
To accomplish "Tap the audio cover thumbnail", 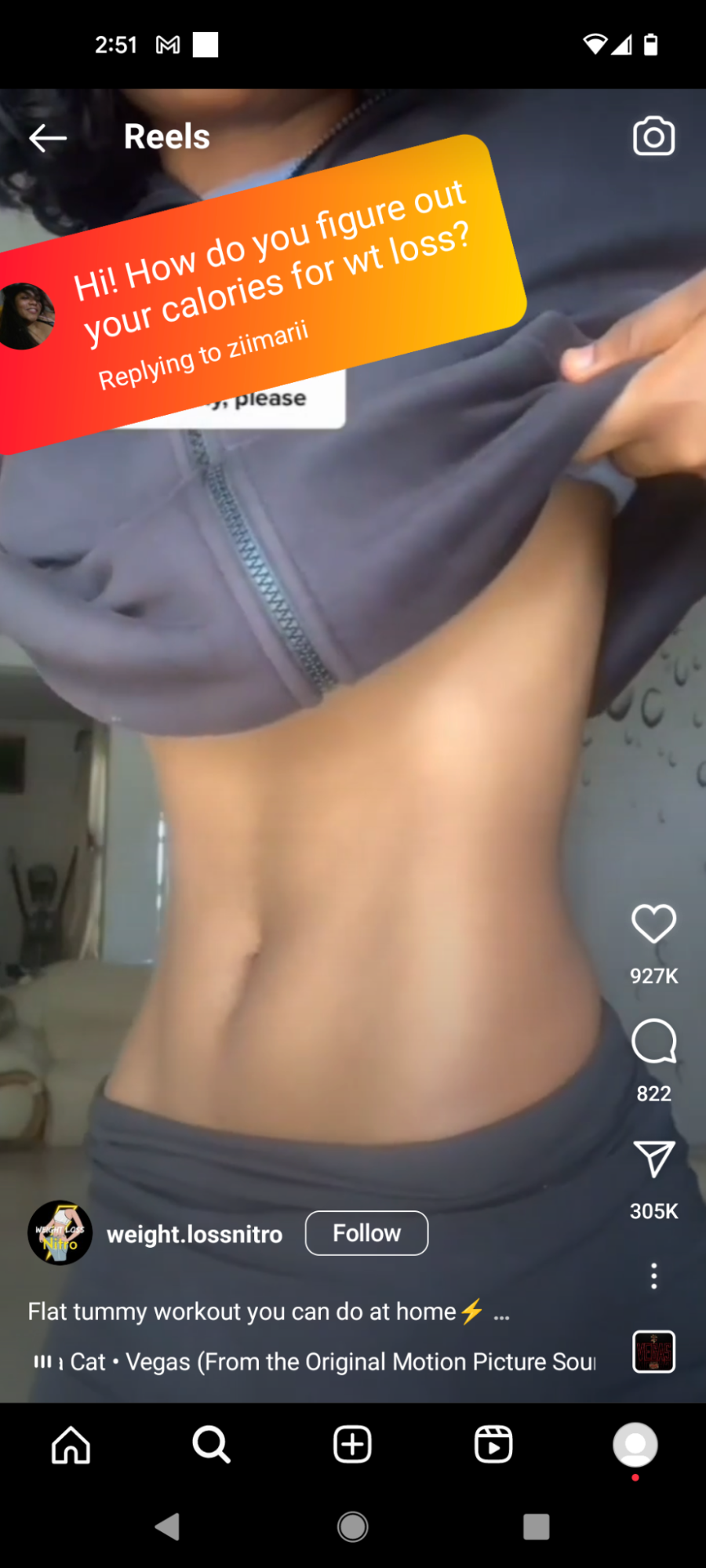I will (653, 1352).
